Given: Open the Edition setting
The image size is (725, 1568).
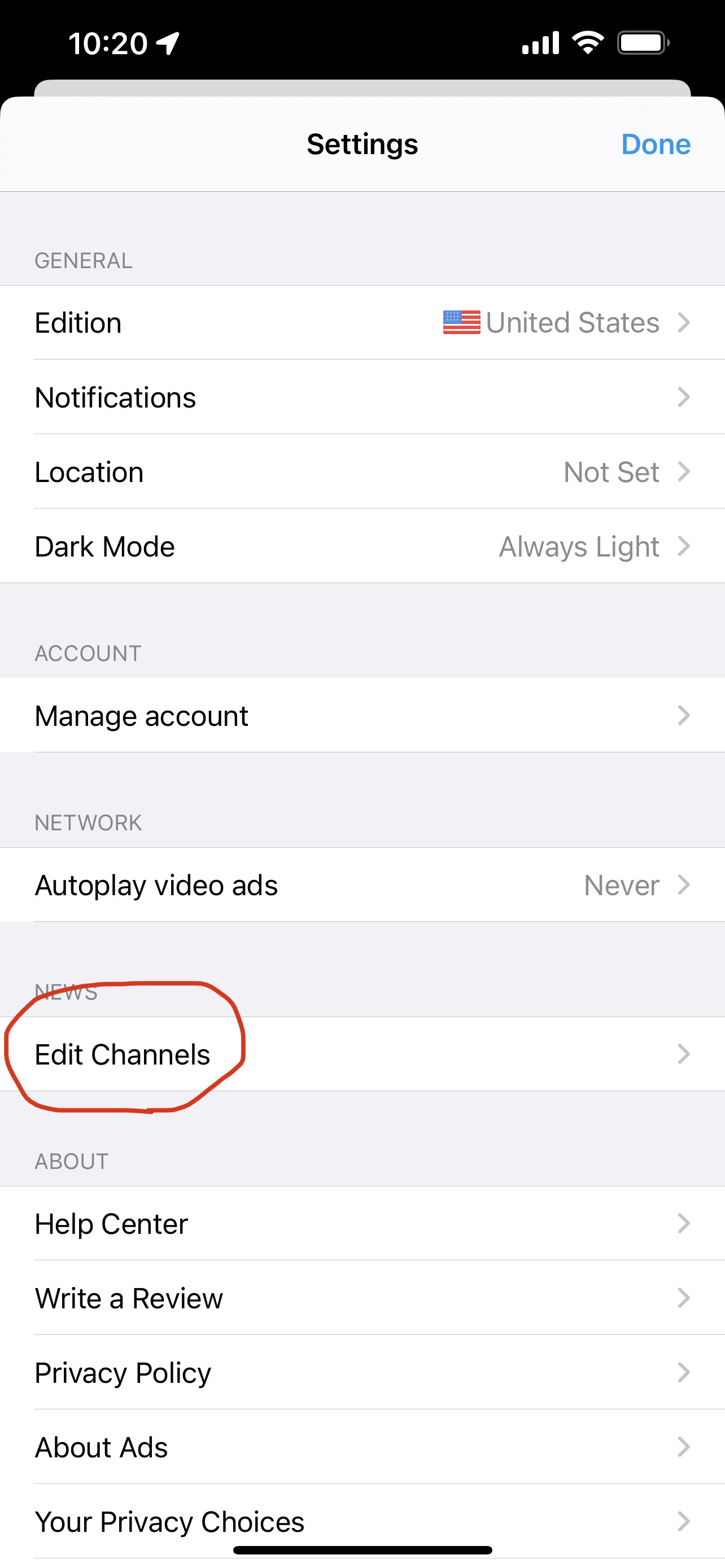Looking at the screenshot, I should click(x=362, y=323).
